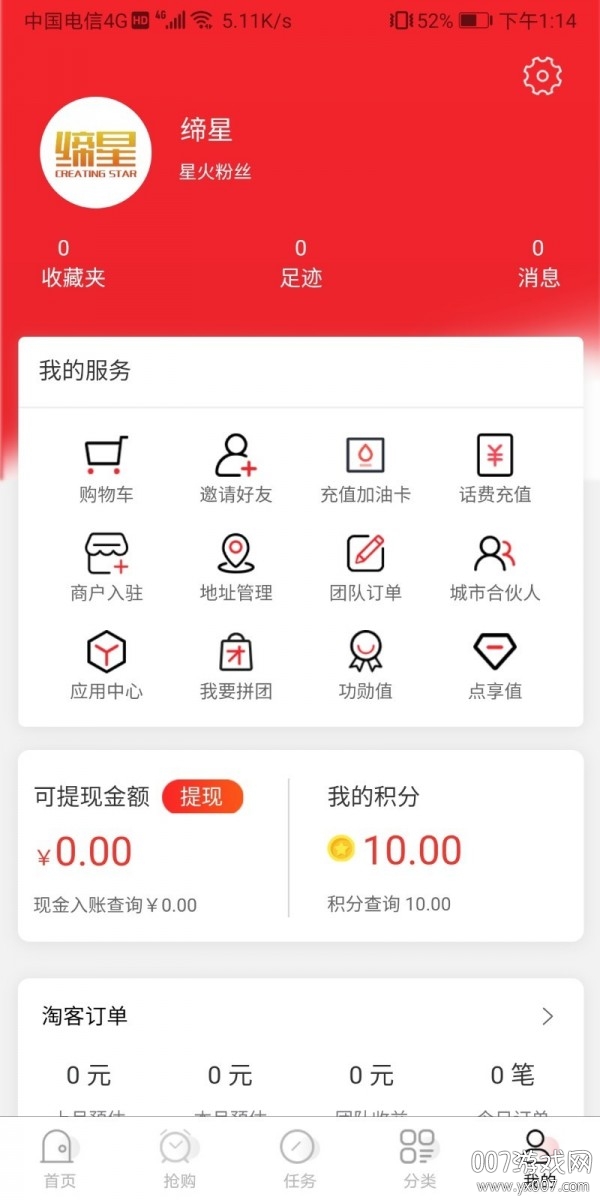View the 收藏夹 favorites
Viewport: 600px width, 1200px height.
click(73, 264)
